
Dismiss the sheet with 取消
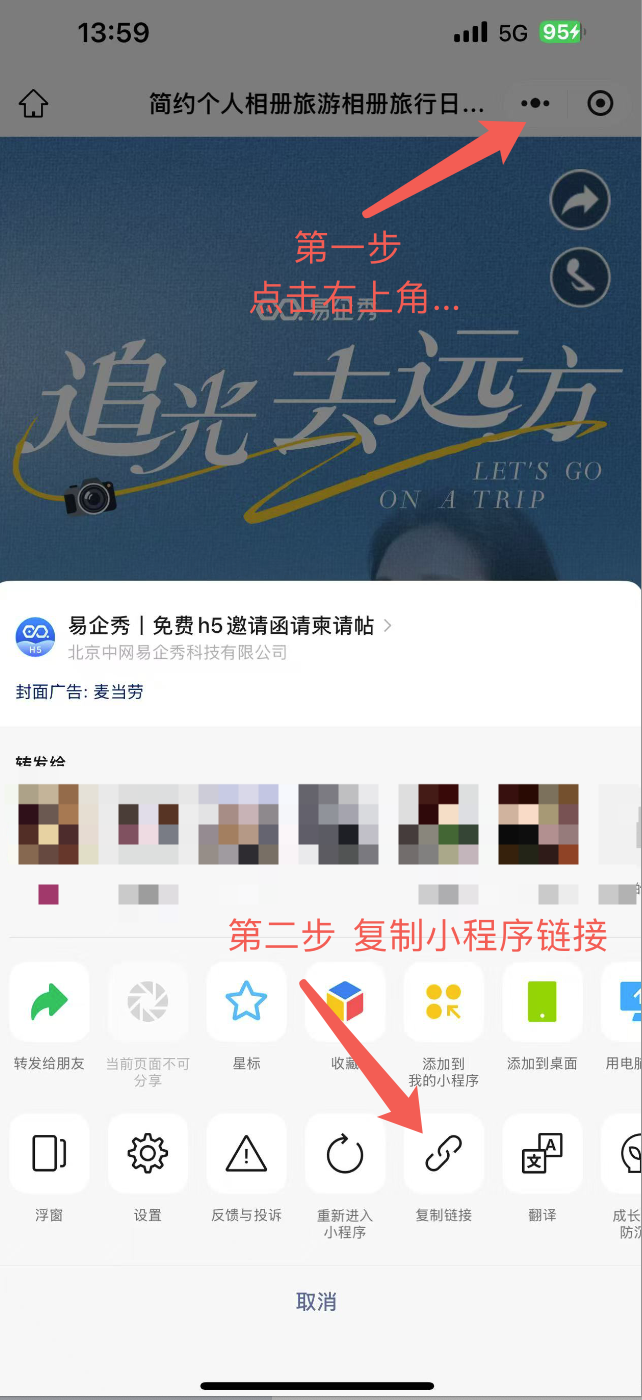point(316,1301)
